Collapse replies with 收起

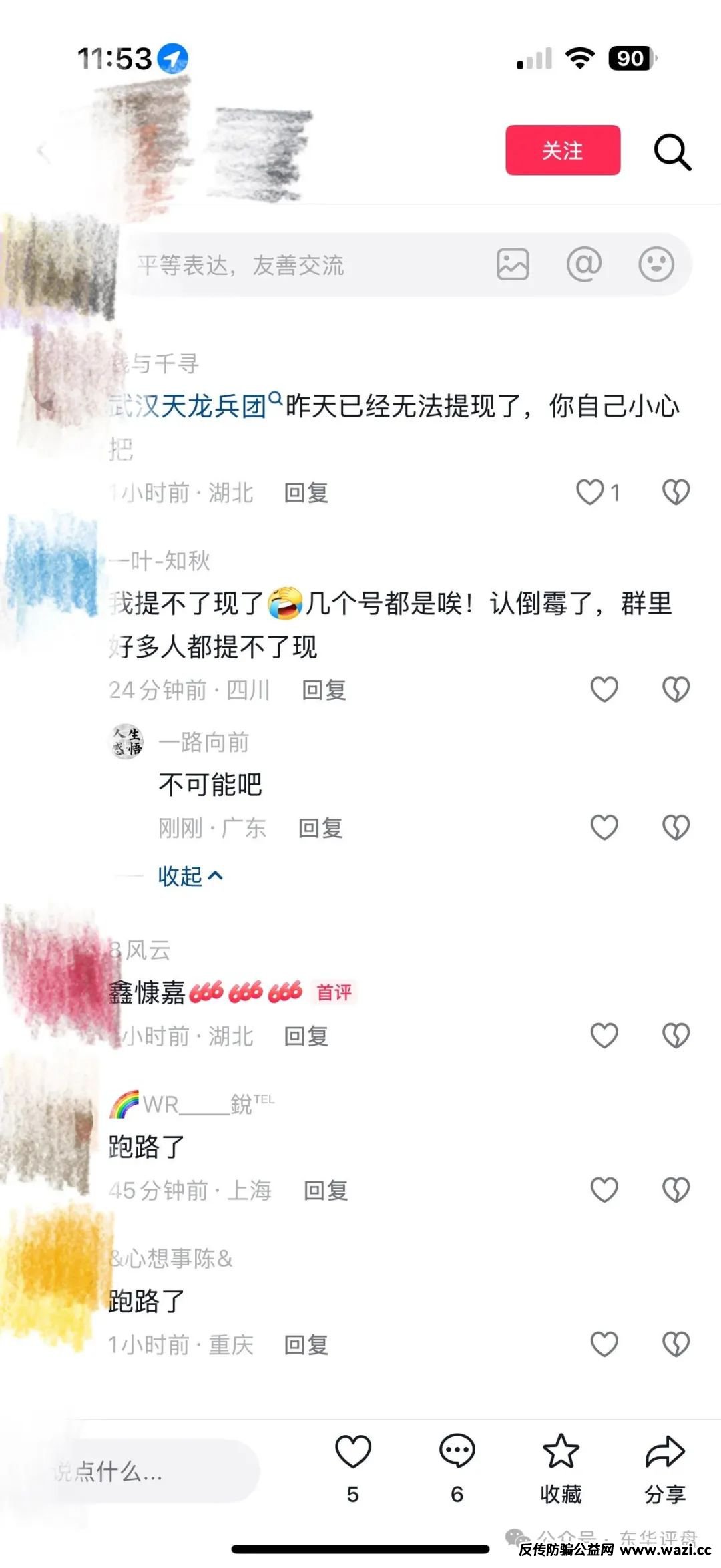190,876
